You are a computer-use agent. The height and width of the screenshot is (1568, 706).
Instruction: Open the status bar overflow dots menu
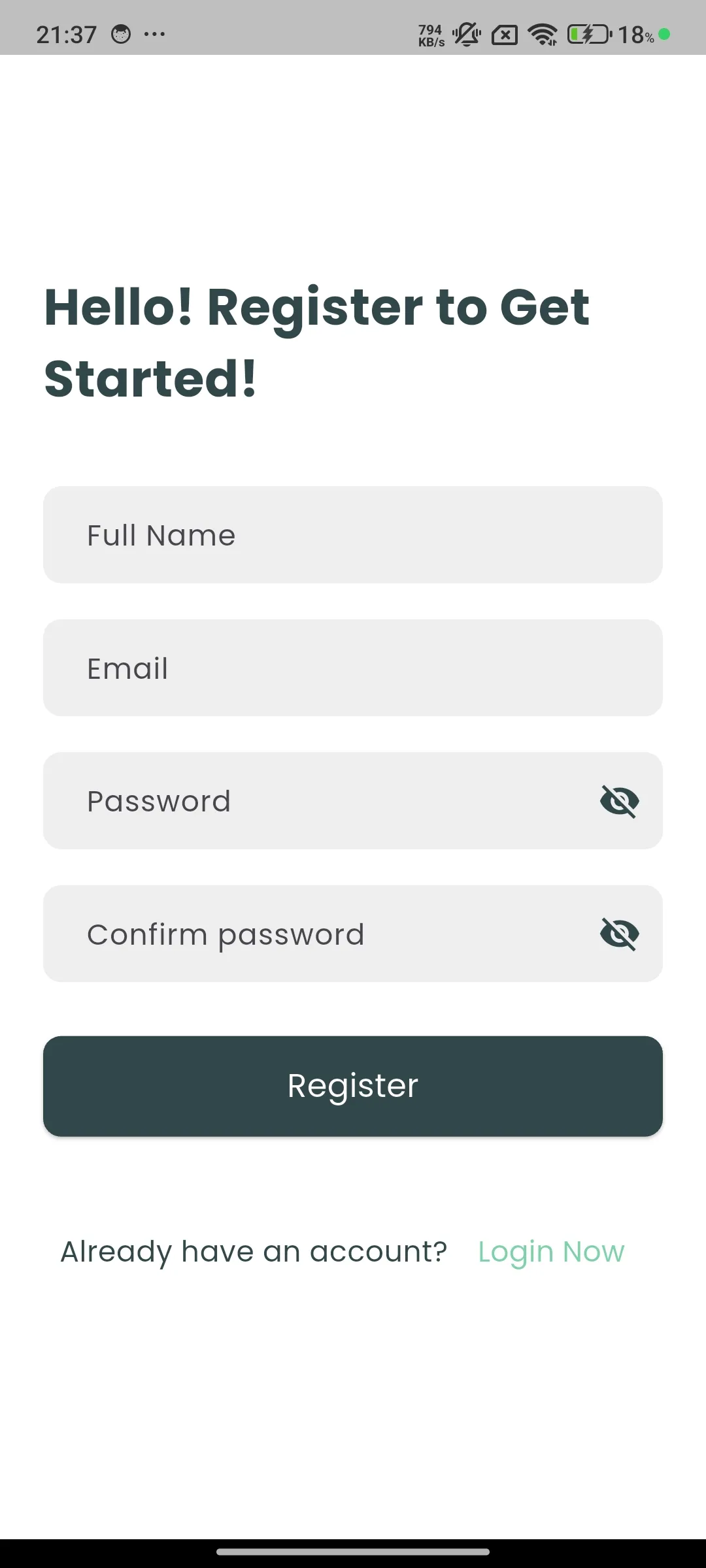[156, 34]
